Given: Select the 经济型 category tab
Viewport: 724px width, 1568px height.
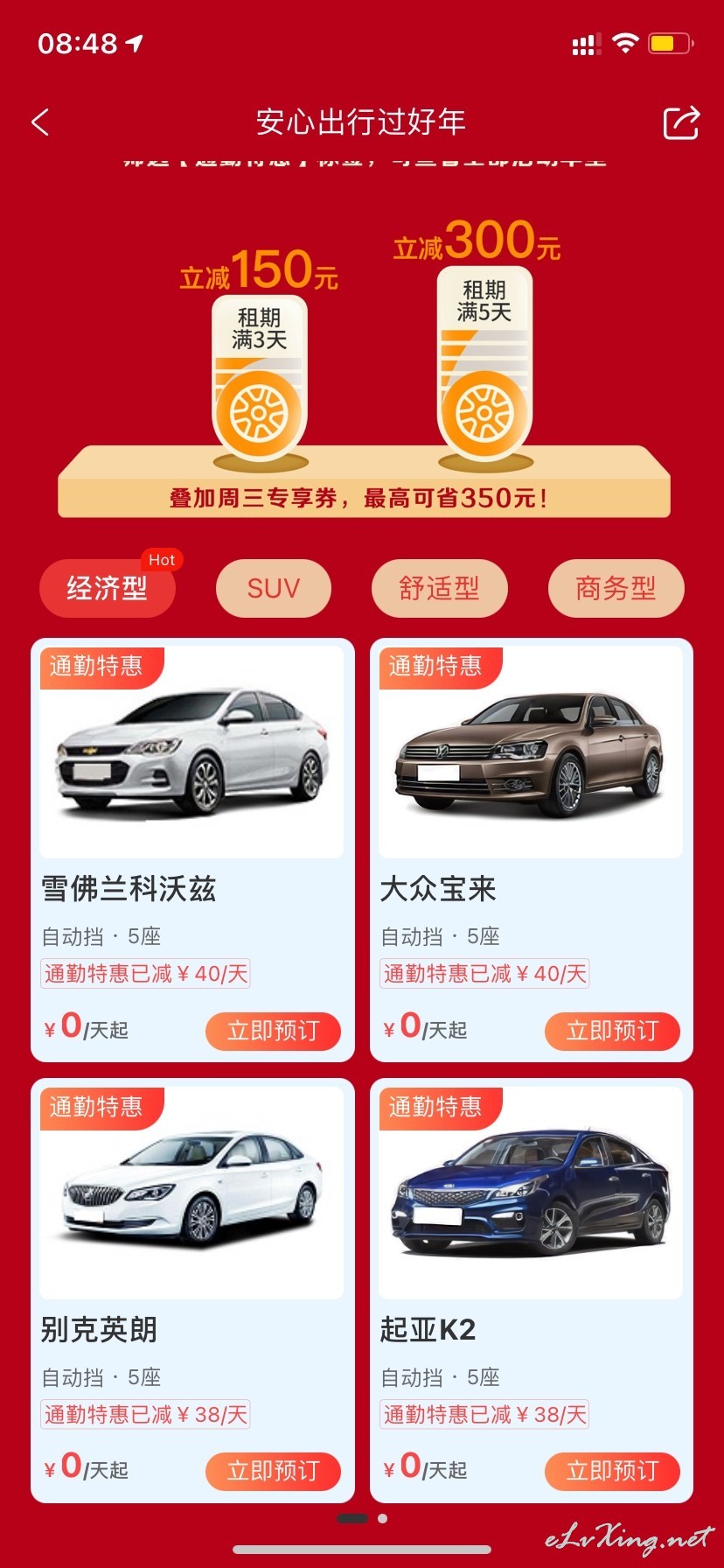Looking at the screenshot, I should pyautogui.click(x=108, y=588).
